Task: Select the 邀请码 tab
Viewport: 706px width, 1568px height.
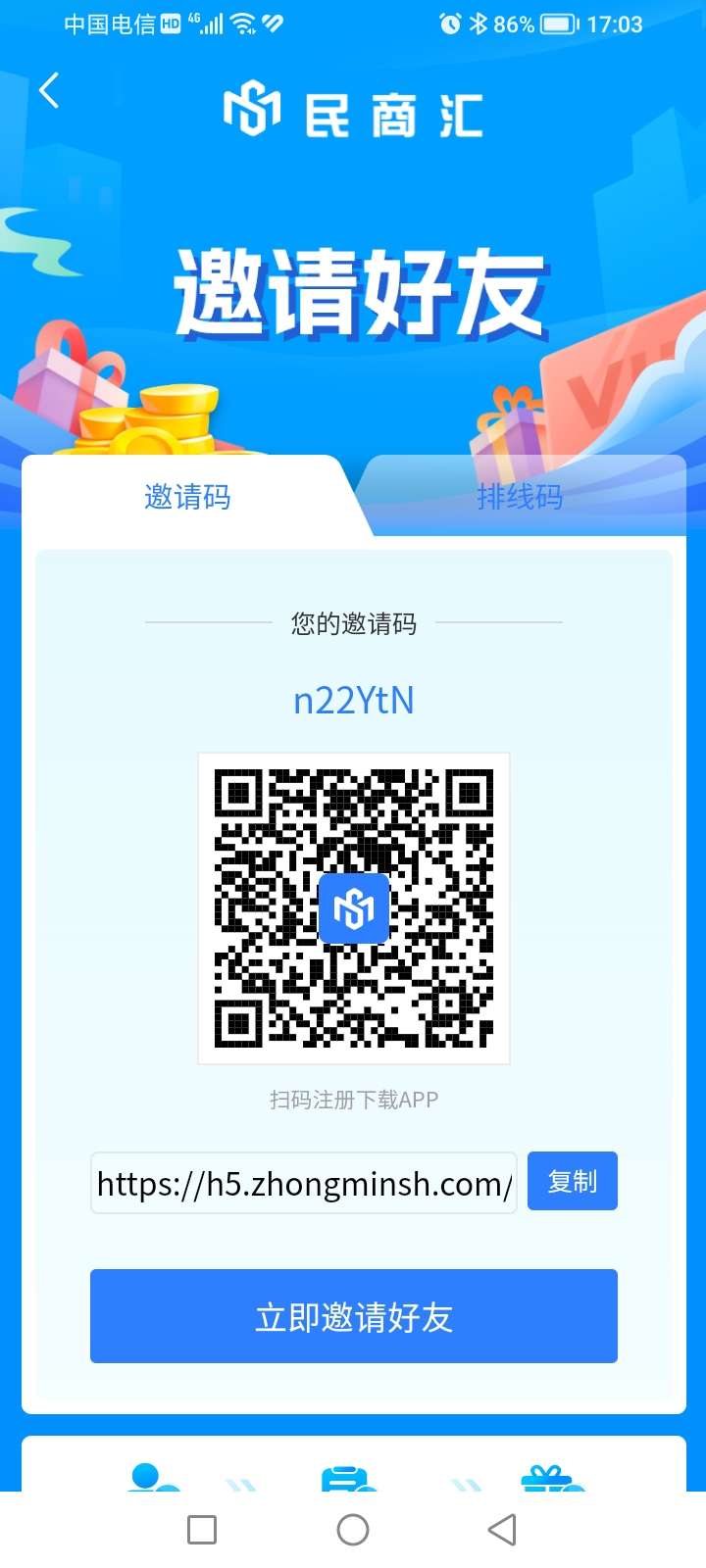Action: [x=188, y=497]
